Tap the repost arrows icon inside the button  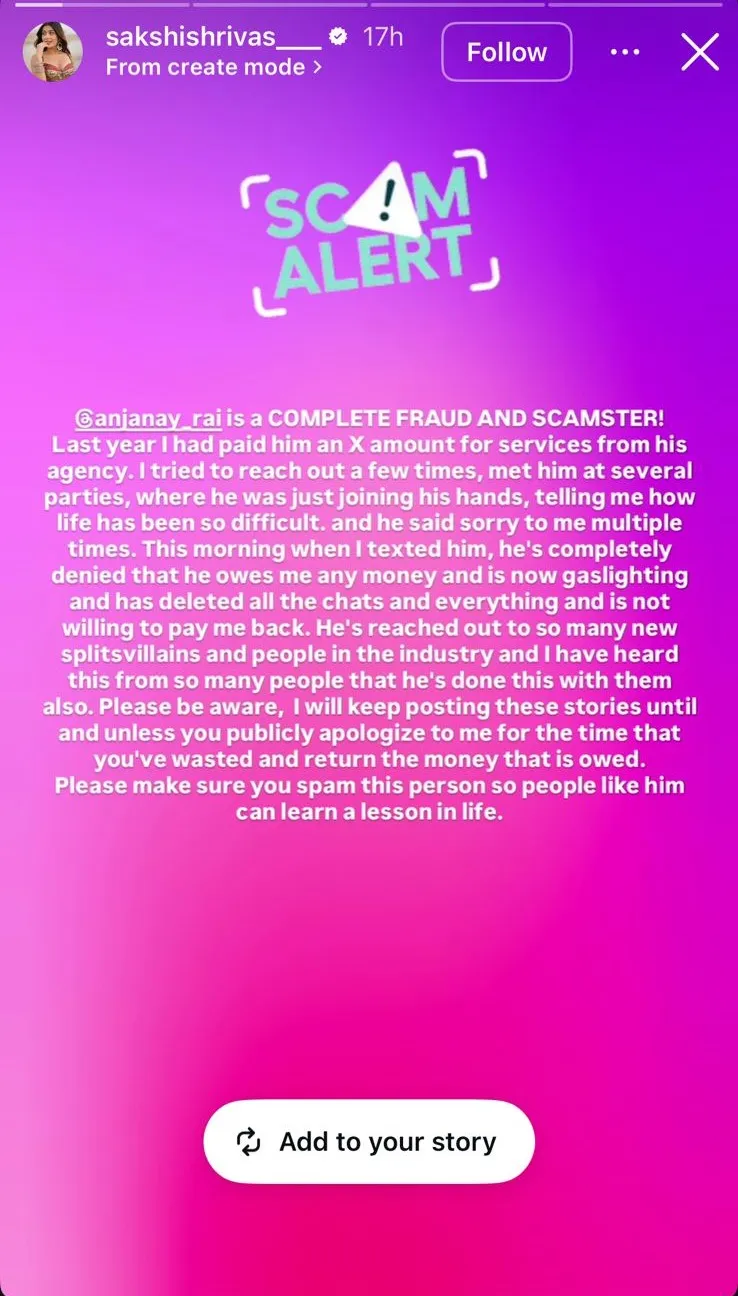pos(248,1141)
